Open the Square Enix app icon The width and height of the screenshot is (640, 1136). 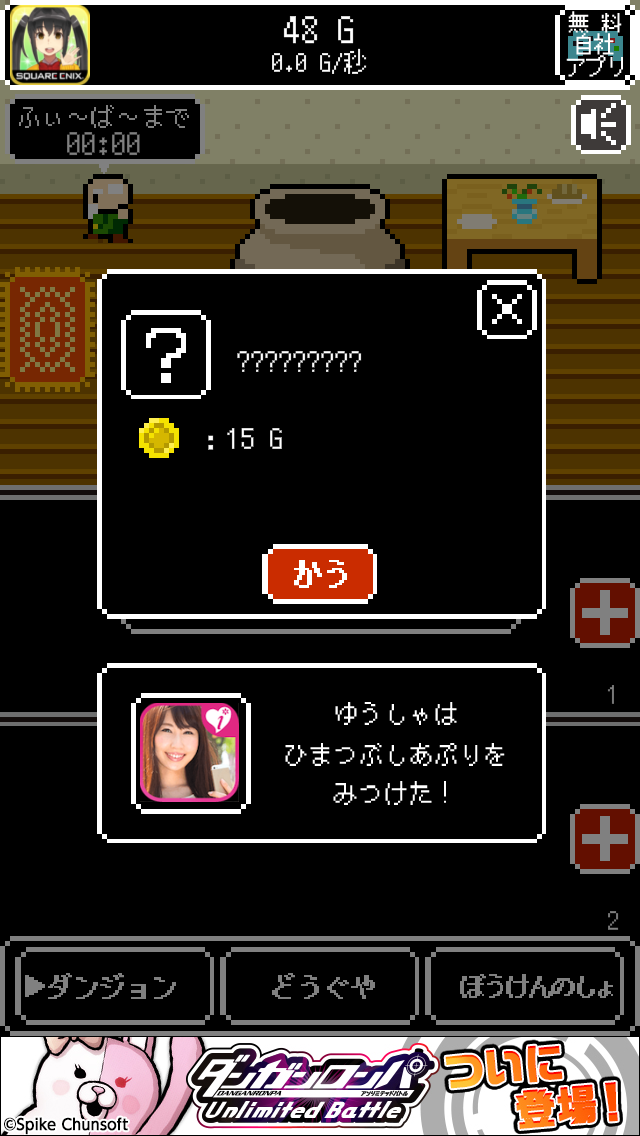49,45
